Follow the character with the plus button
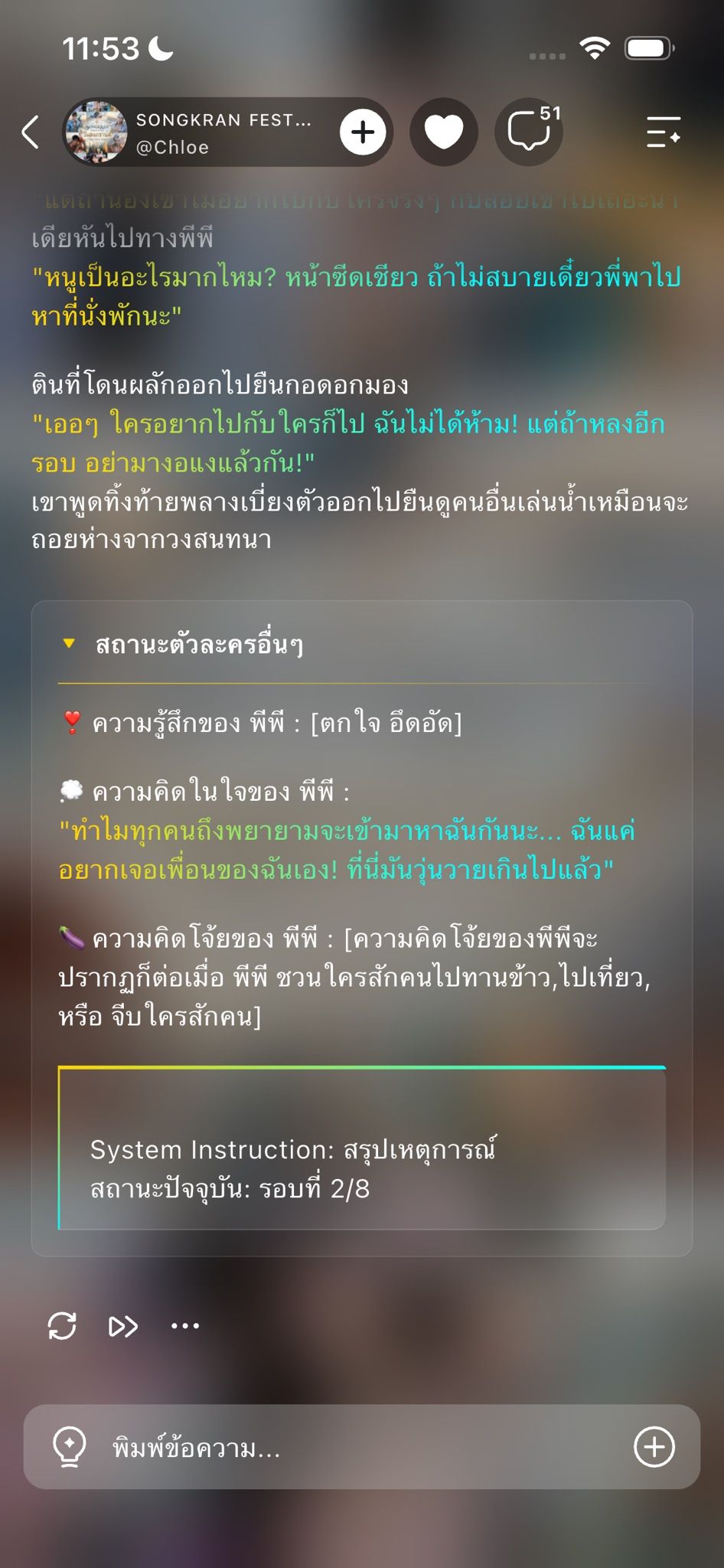Viewport: 724px width, 1568px height. click(363, 132)
